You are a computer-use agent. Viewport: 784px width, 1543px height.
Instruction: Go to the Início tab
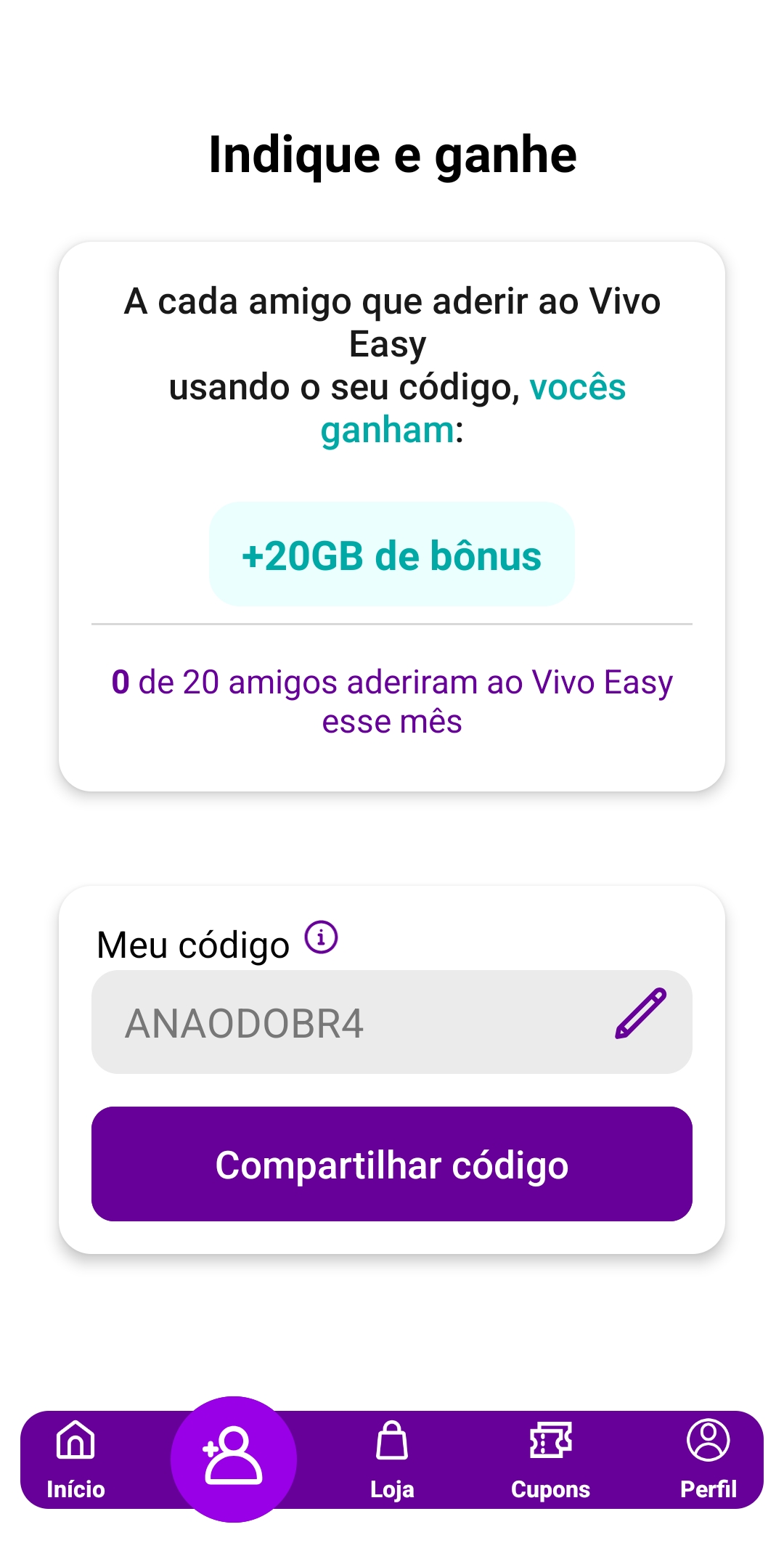point(75,1460)
